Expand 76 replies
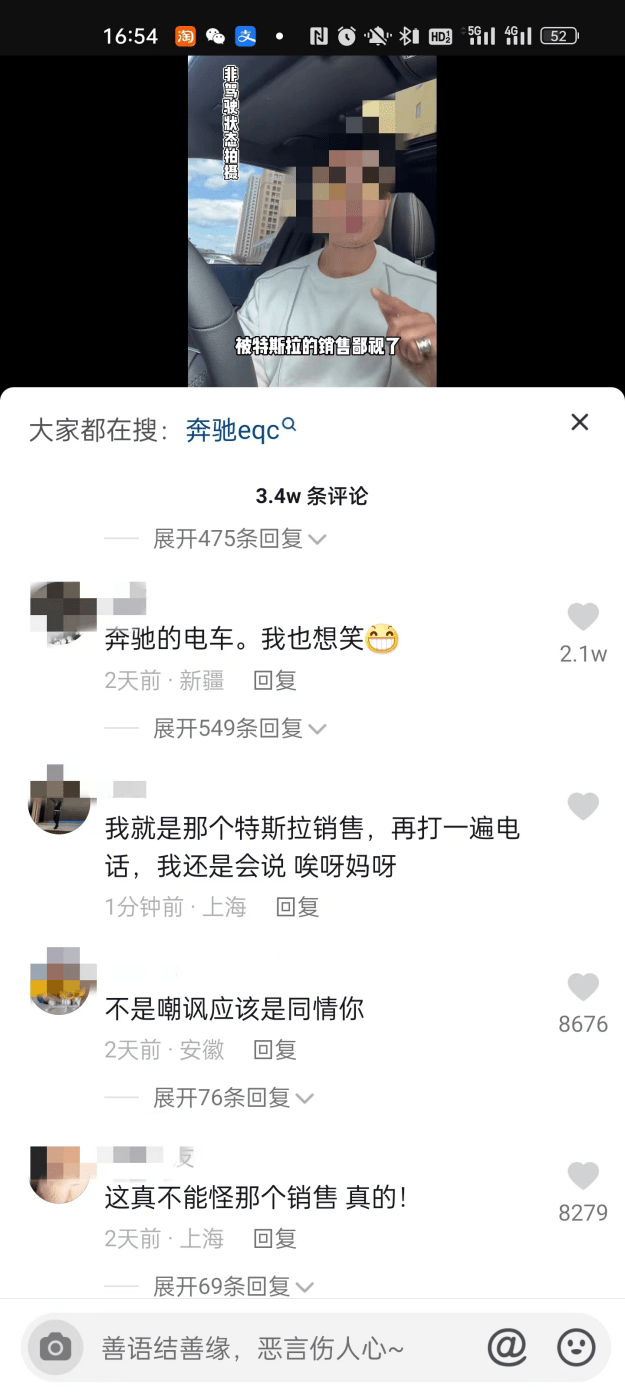The height and width of the screenshot is (1396, 625). pyautogui.click(x=233, y=1098)
